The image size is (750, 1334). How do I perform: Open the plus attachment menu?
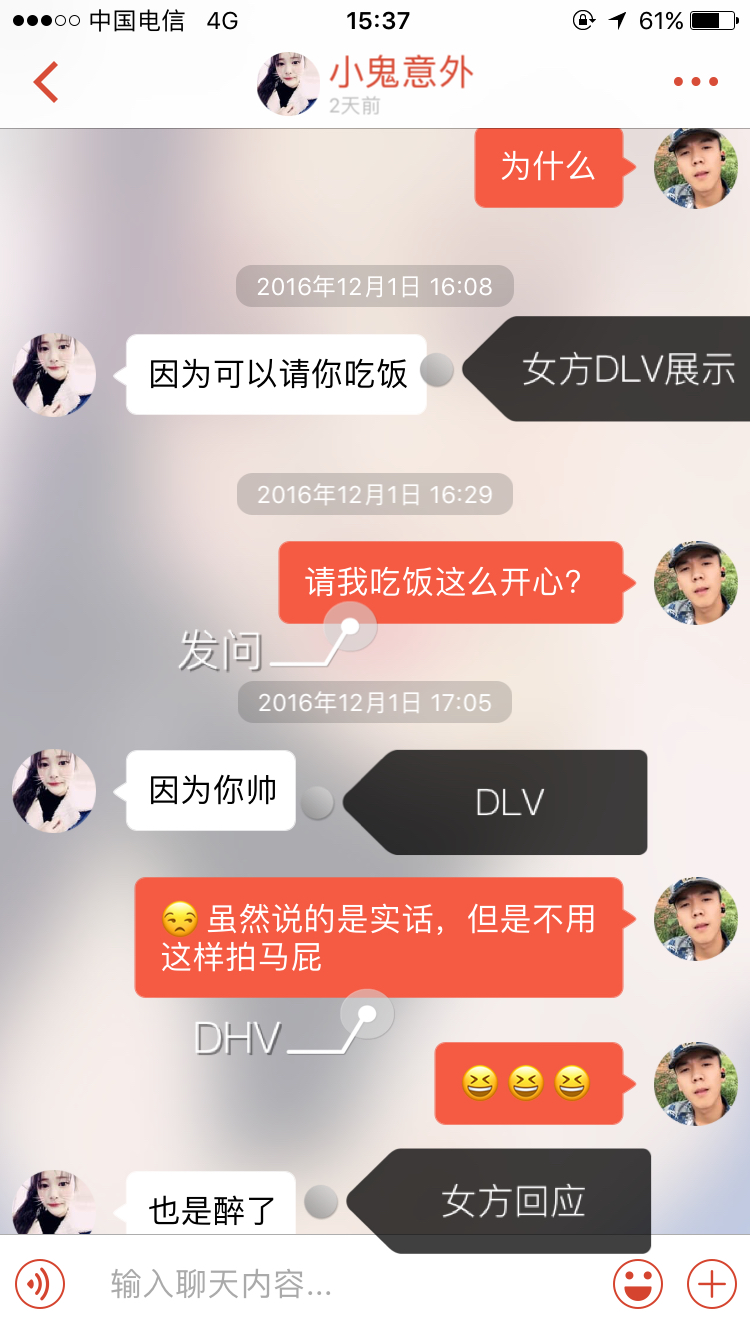click(711, 1283)
